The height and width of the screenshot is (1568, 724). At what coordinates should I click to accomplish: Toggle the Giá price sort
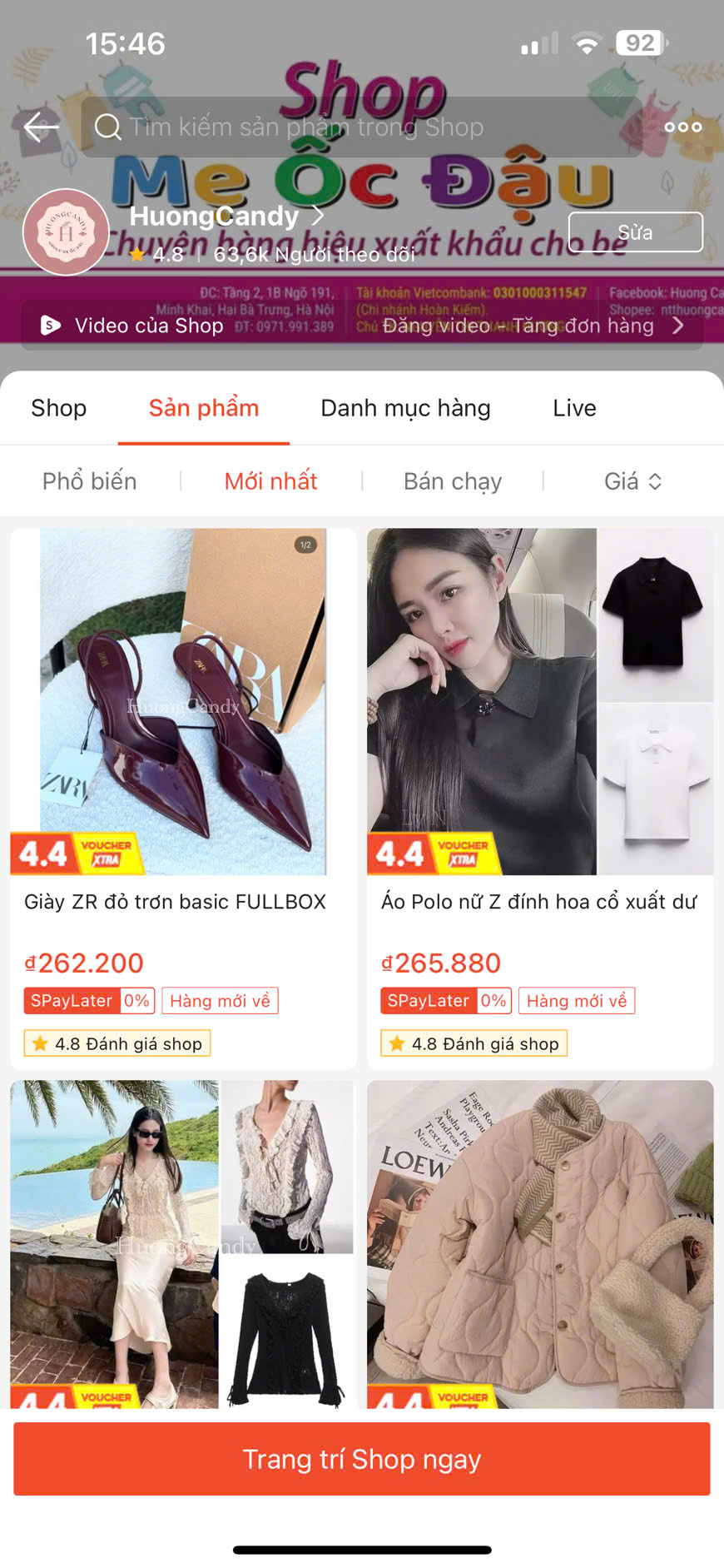(x=632, y=481)
